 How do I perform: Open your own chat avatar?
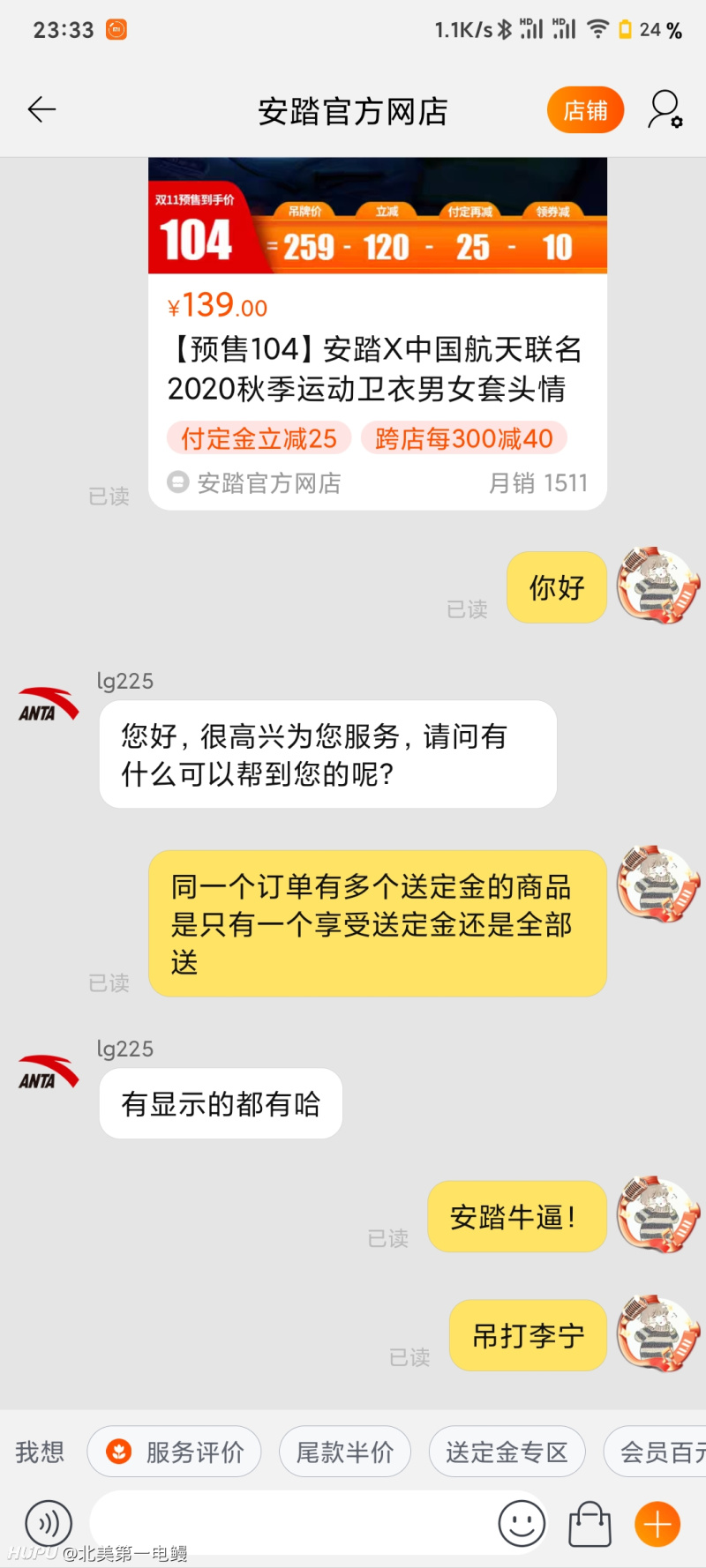658,587
